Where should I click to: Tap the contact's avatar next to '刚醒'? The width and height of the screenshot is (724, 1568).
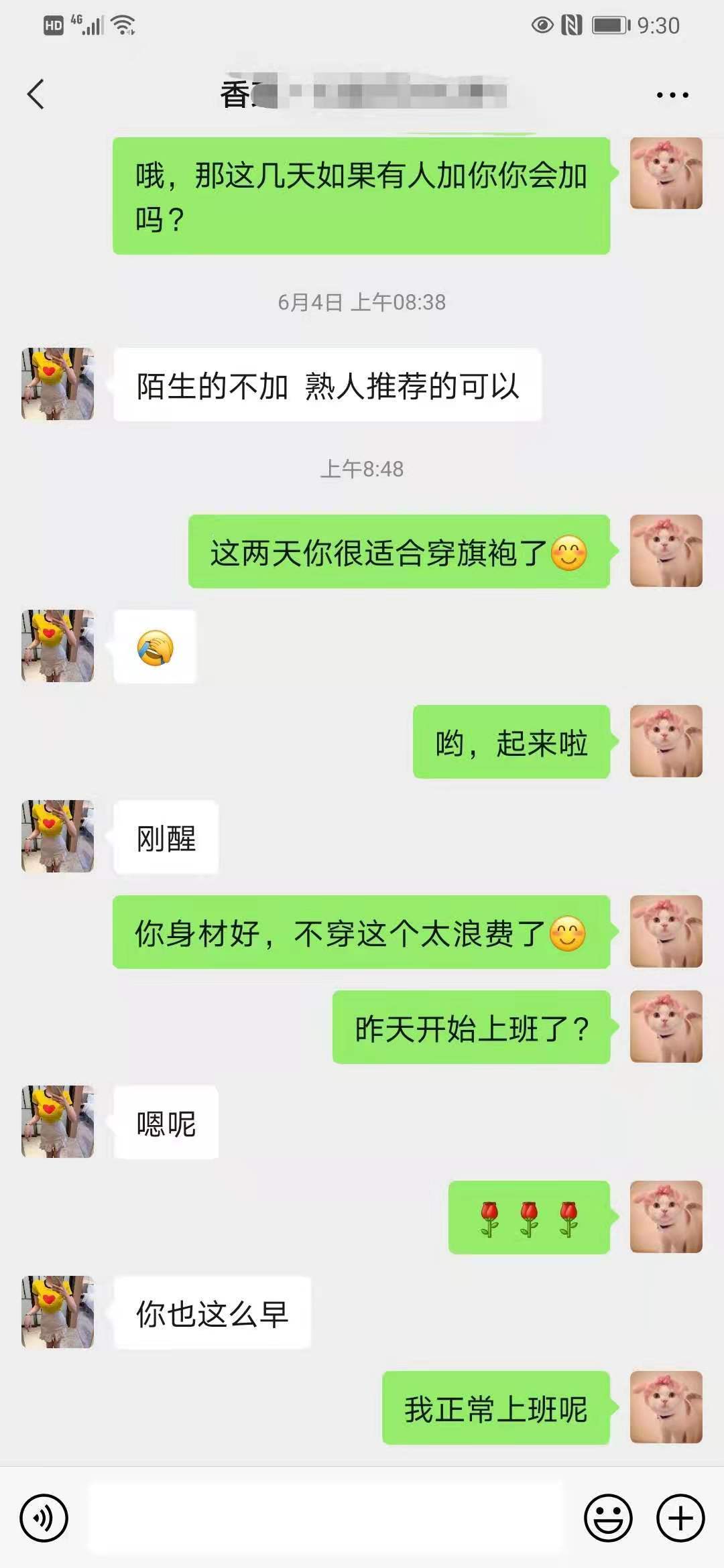57,838
